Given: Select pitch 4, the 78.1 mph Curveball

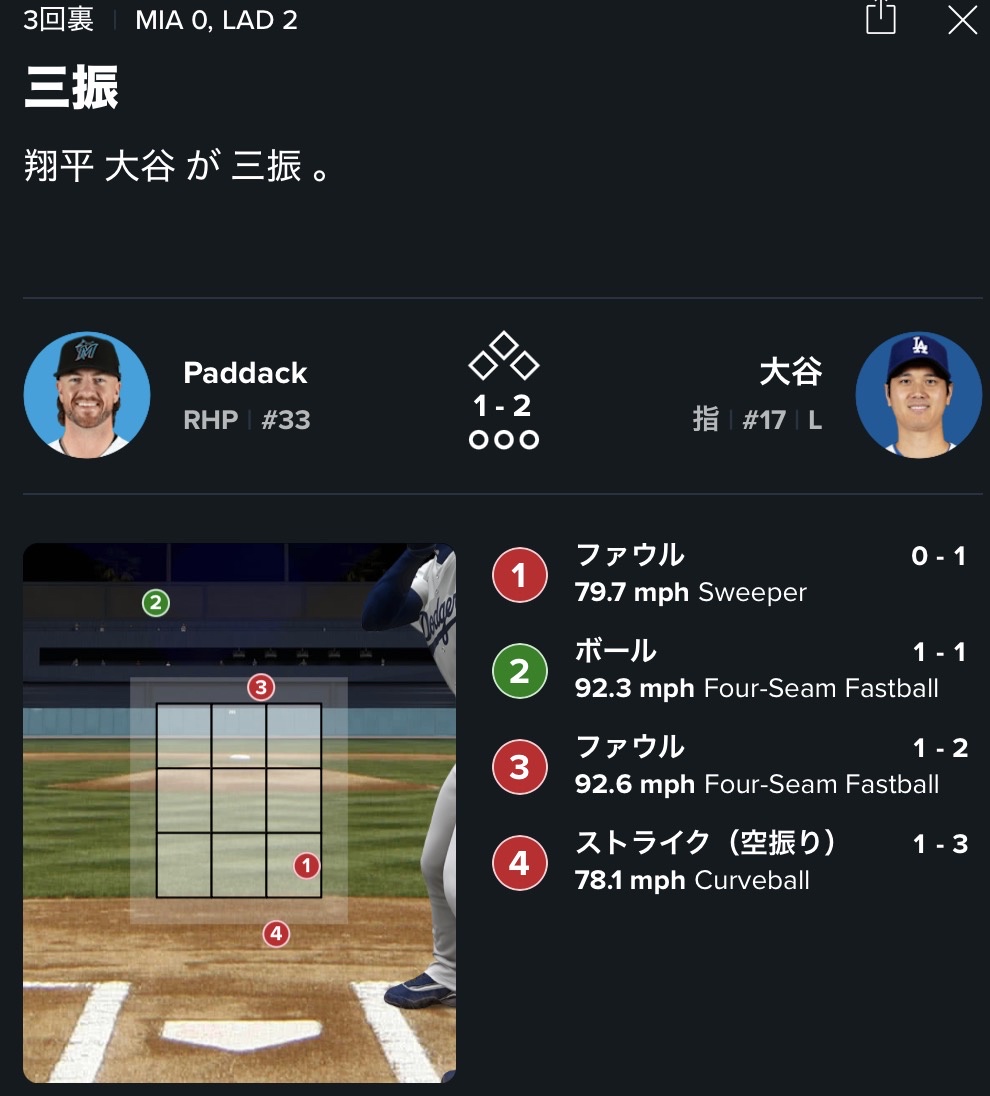Looking at the screenshot, I should pos(730,862).
